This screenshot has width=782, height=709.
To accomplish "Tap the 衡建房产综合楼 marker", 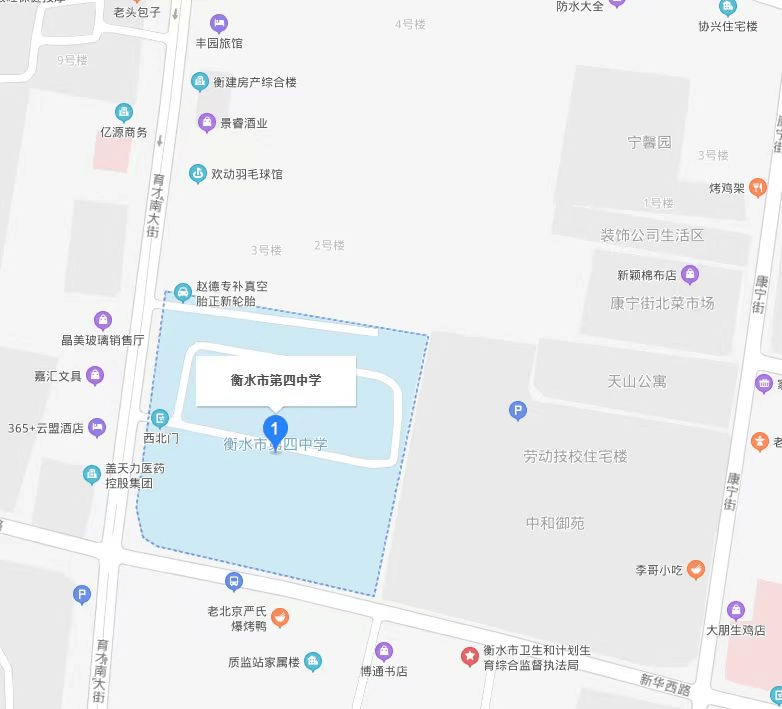I will 199,82.
